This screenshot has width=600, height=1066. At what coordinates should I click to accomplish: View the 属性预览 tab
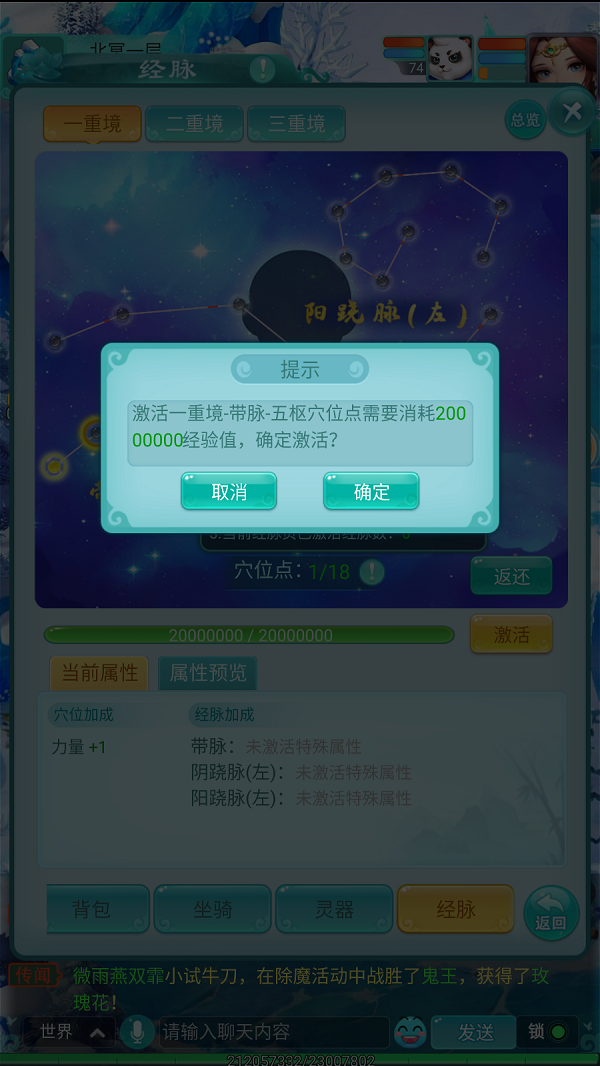[207, 673]
